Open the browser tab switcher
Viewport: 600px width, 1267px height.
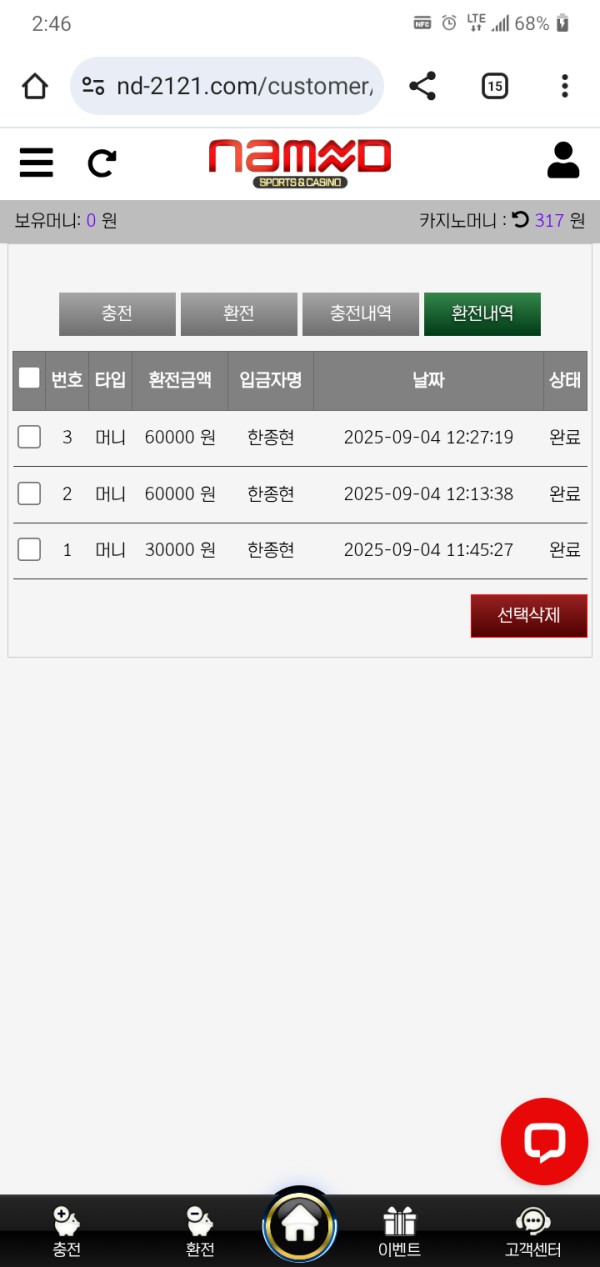point(494,86)
